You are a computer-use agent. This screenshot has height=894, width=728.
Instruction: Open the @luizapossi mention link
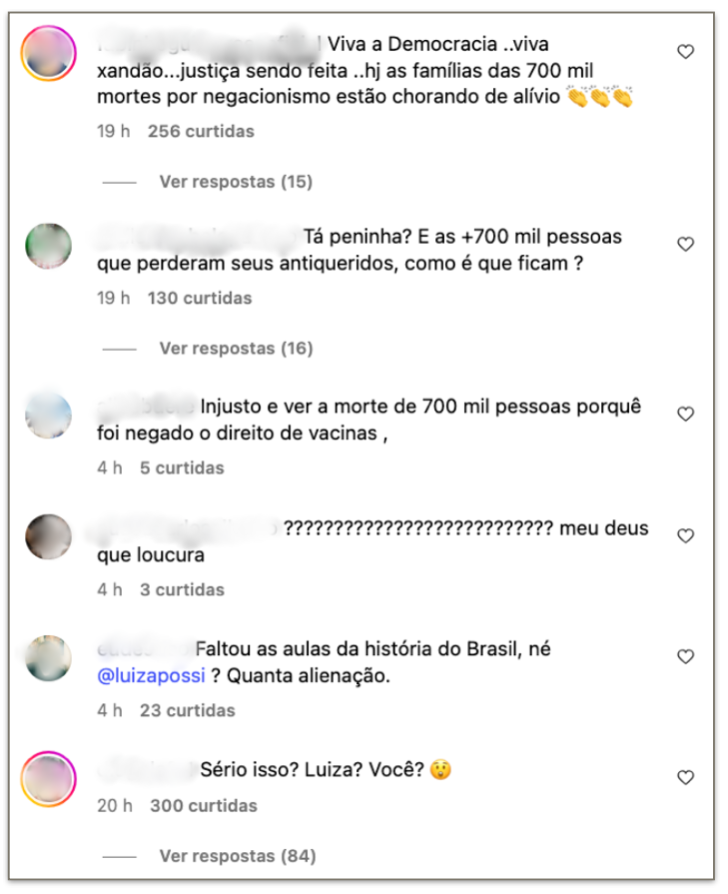click(151, 676)
